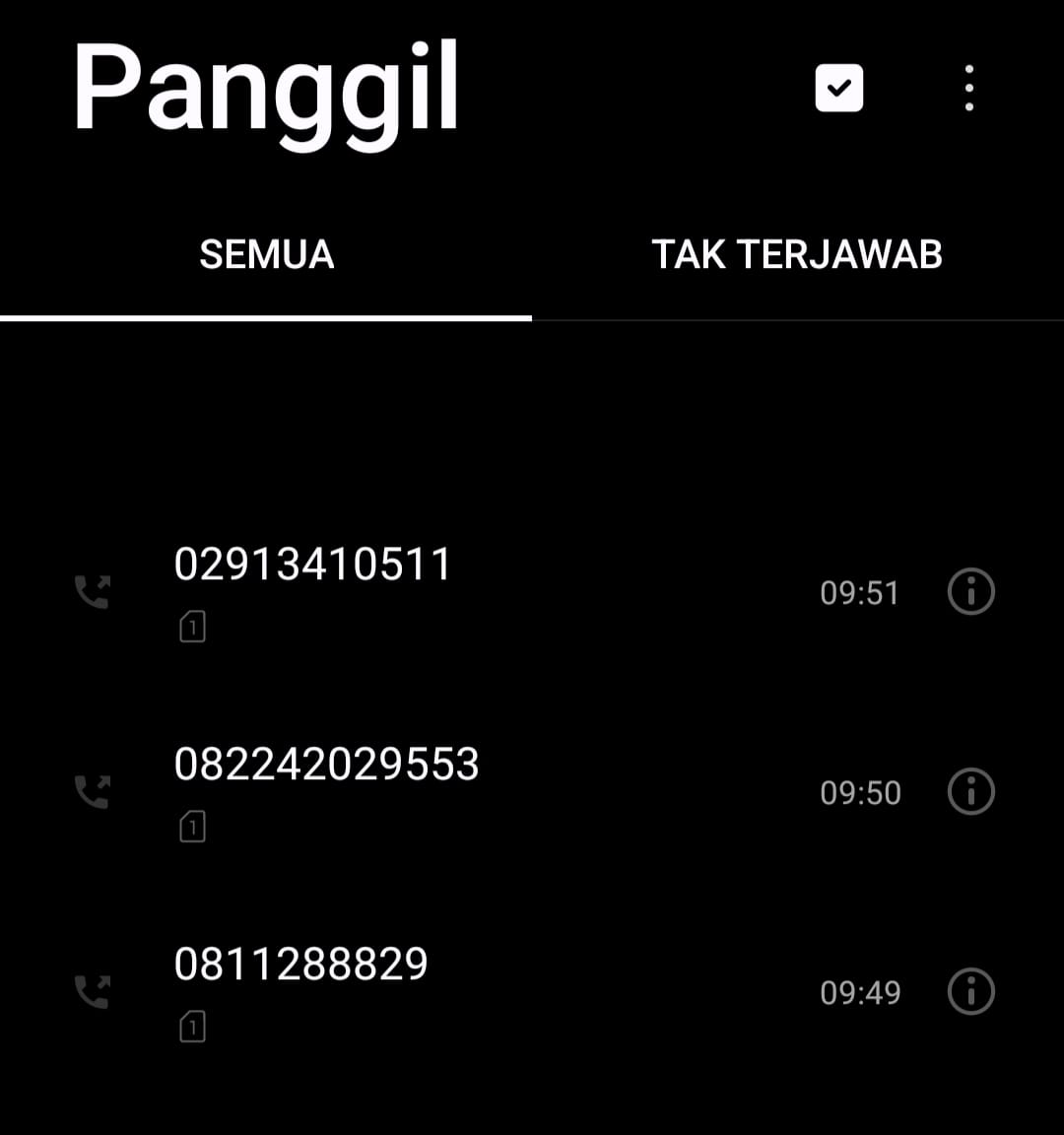View info for call 0811288829
The width and height of the screenshot is (1064, 1135).
coord(971,992)
